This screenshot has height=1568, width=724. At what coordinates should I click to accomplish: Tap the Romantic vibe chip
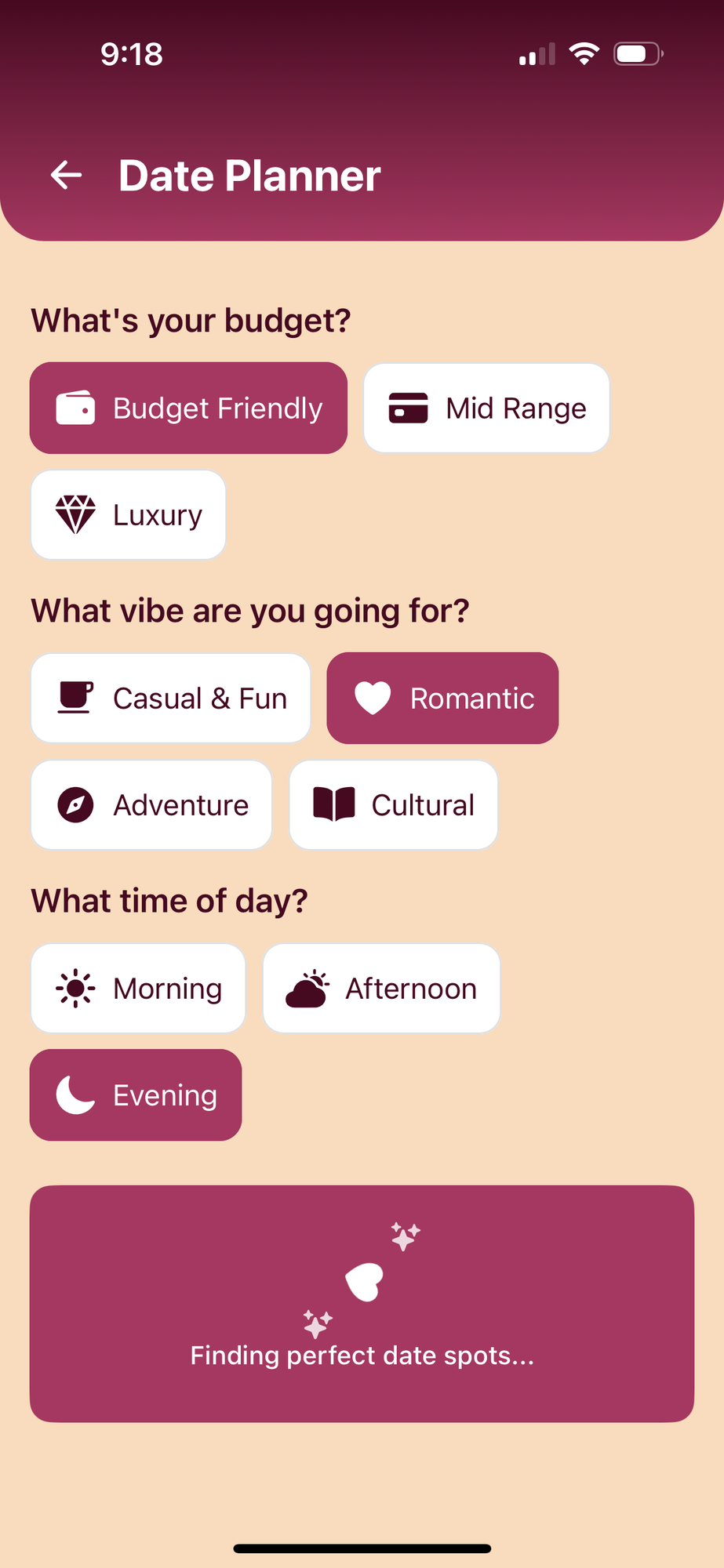[442, 699]
